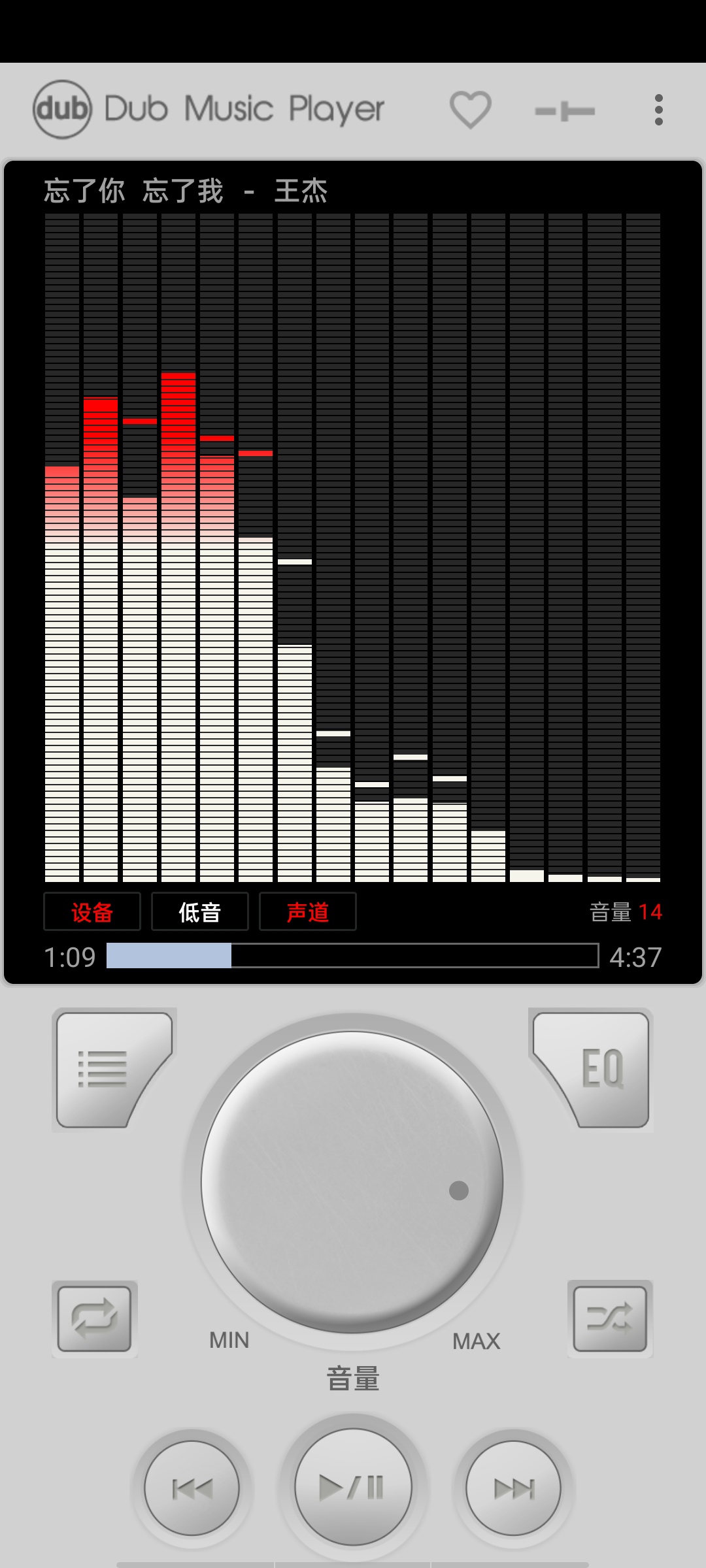Skip to the next track
This screenshot has height=1568, width=706.
click(514, 1488)
